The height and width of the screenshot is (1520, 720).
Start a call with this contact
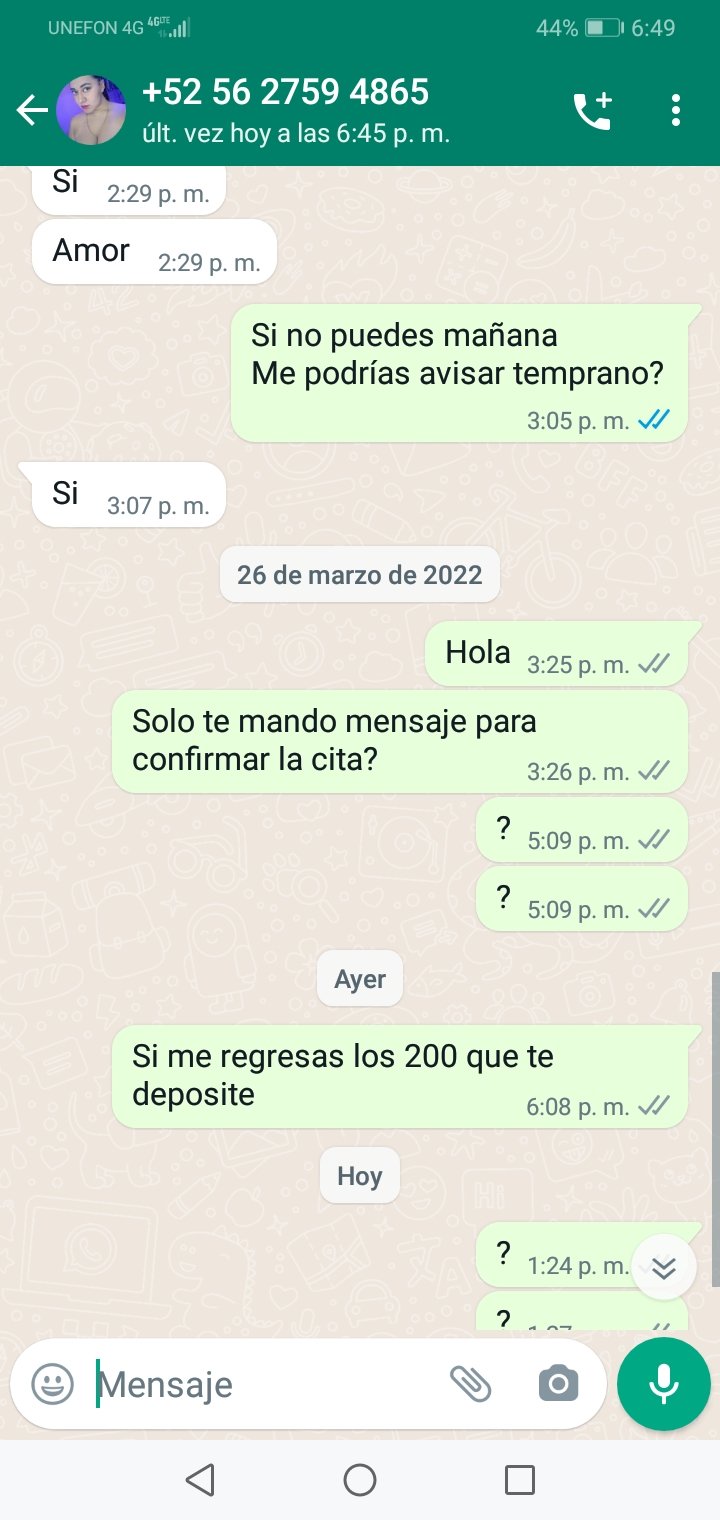pyautogui.click(x=592, y=110)
